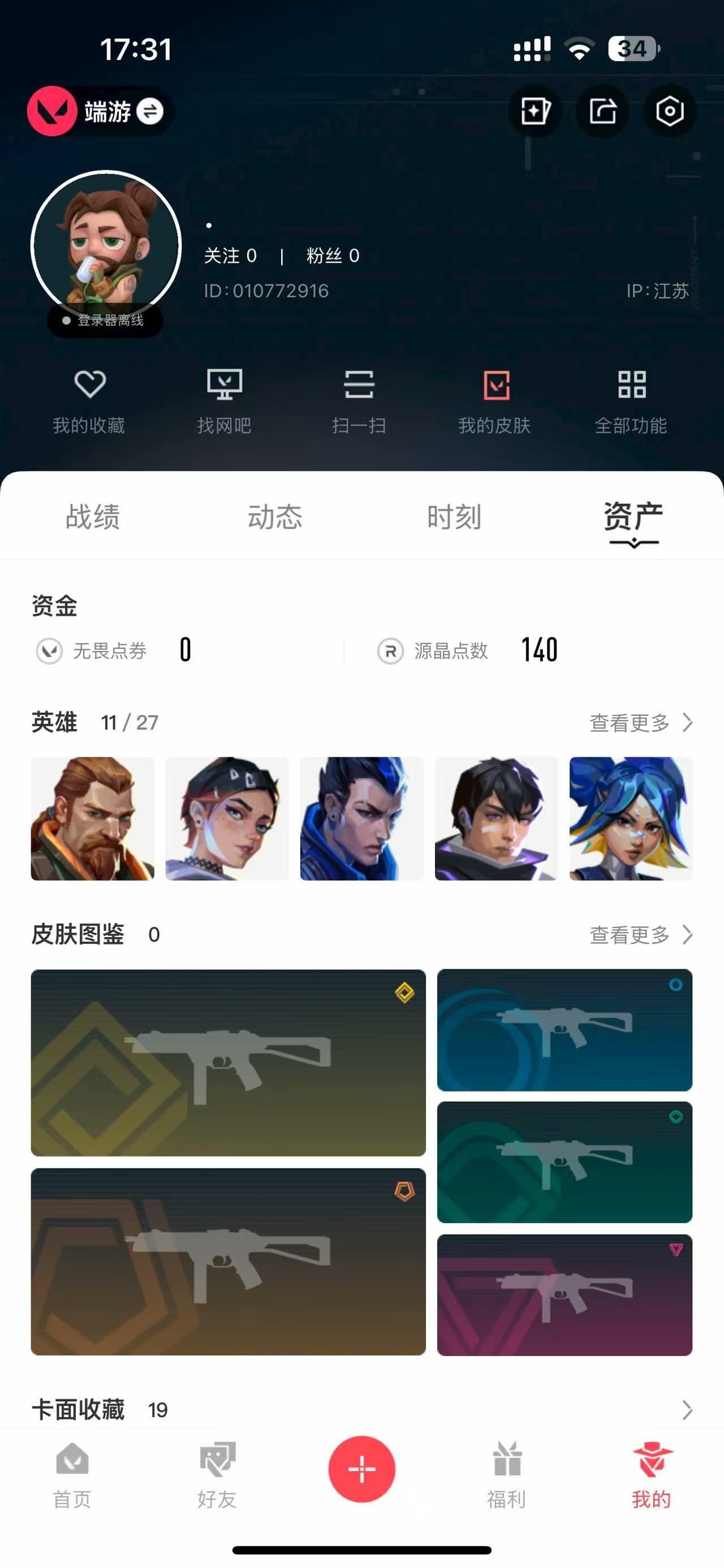
Task: Switch to the 时刻 tab
Action: pos(454,517)
